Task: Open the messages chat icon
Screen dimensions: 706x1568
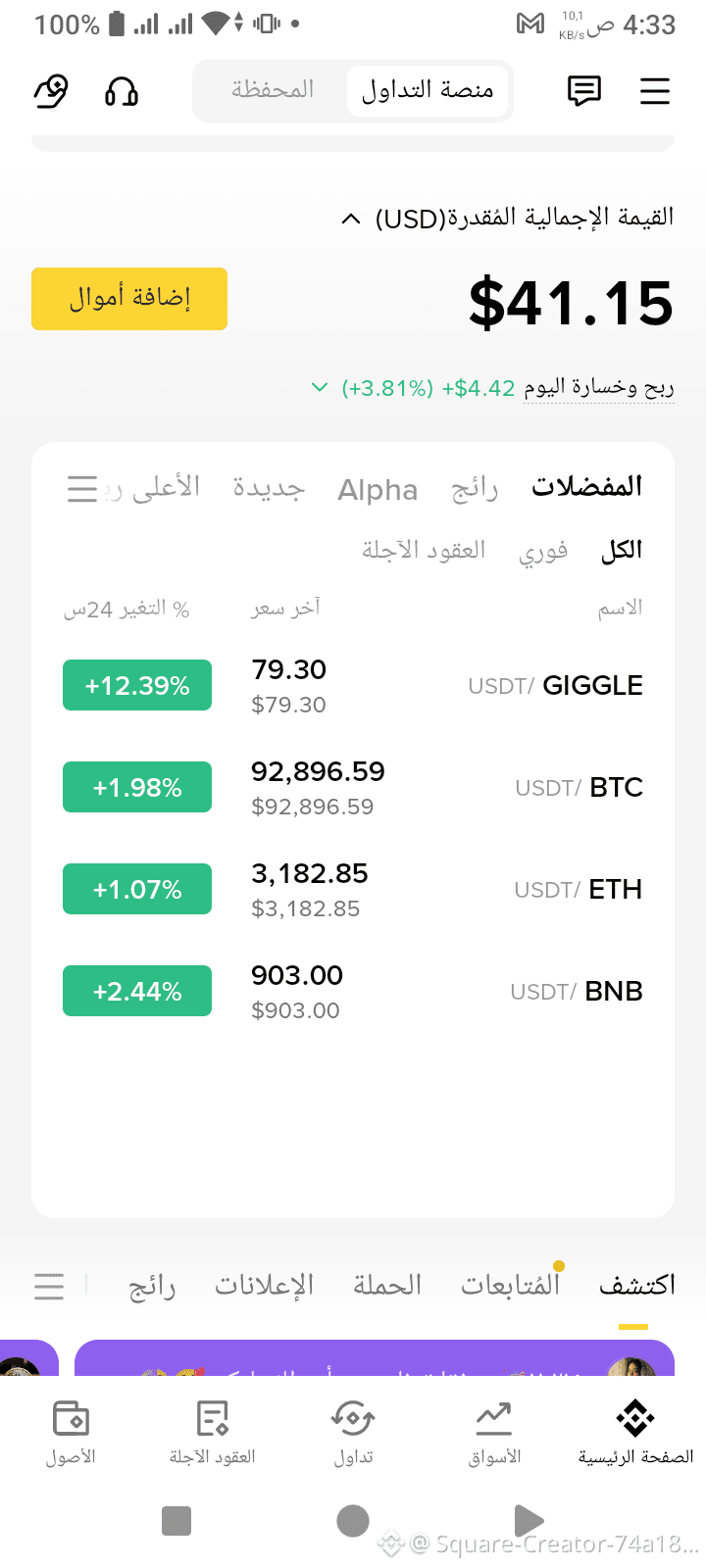Action: coord(584,91)
